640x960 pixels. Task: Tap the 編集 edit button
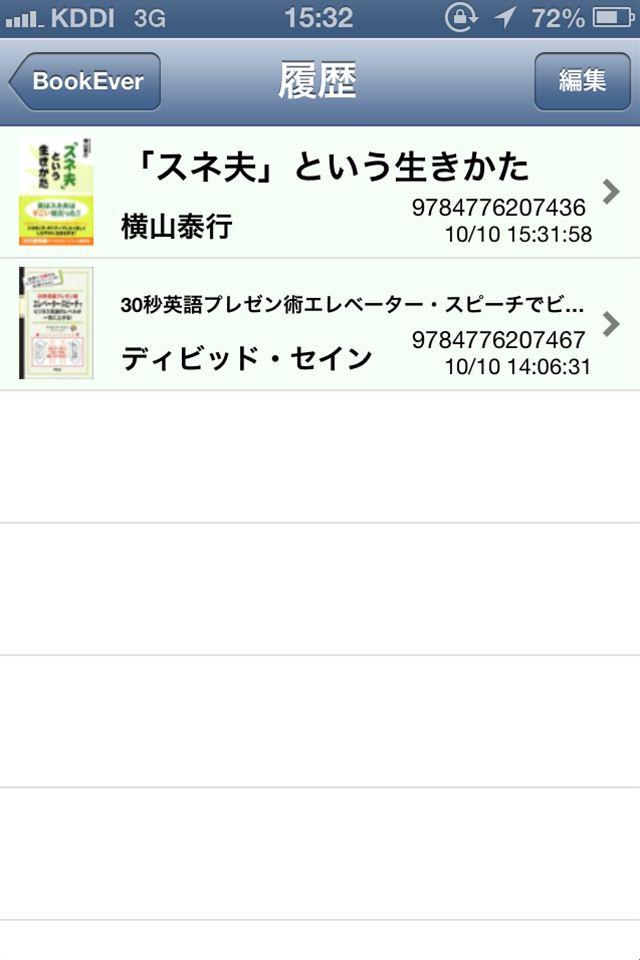(x=582, y=82)
